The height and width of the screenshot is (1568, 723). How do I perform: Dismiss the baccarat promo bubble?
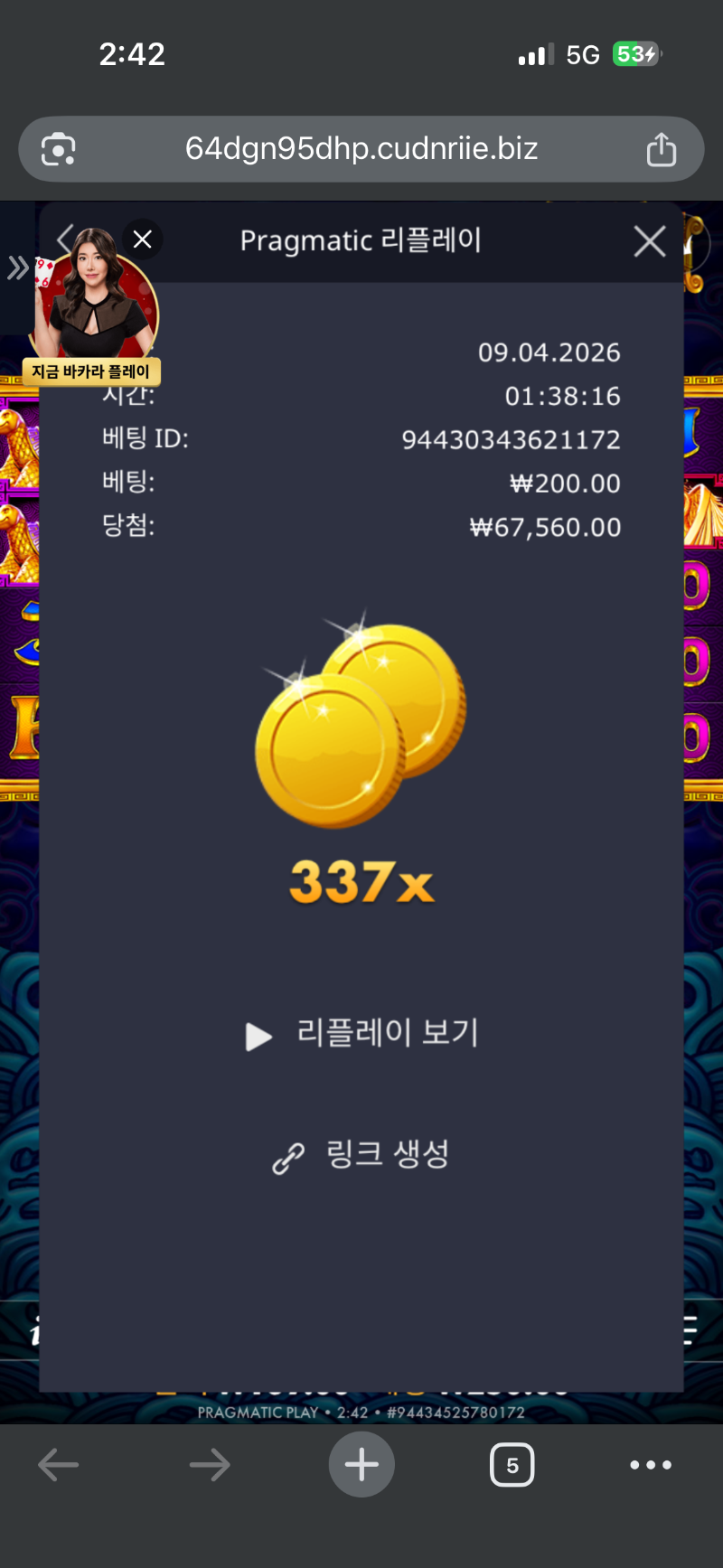click(x=142, y=239)
